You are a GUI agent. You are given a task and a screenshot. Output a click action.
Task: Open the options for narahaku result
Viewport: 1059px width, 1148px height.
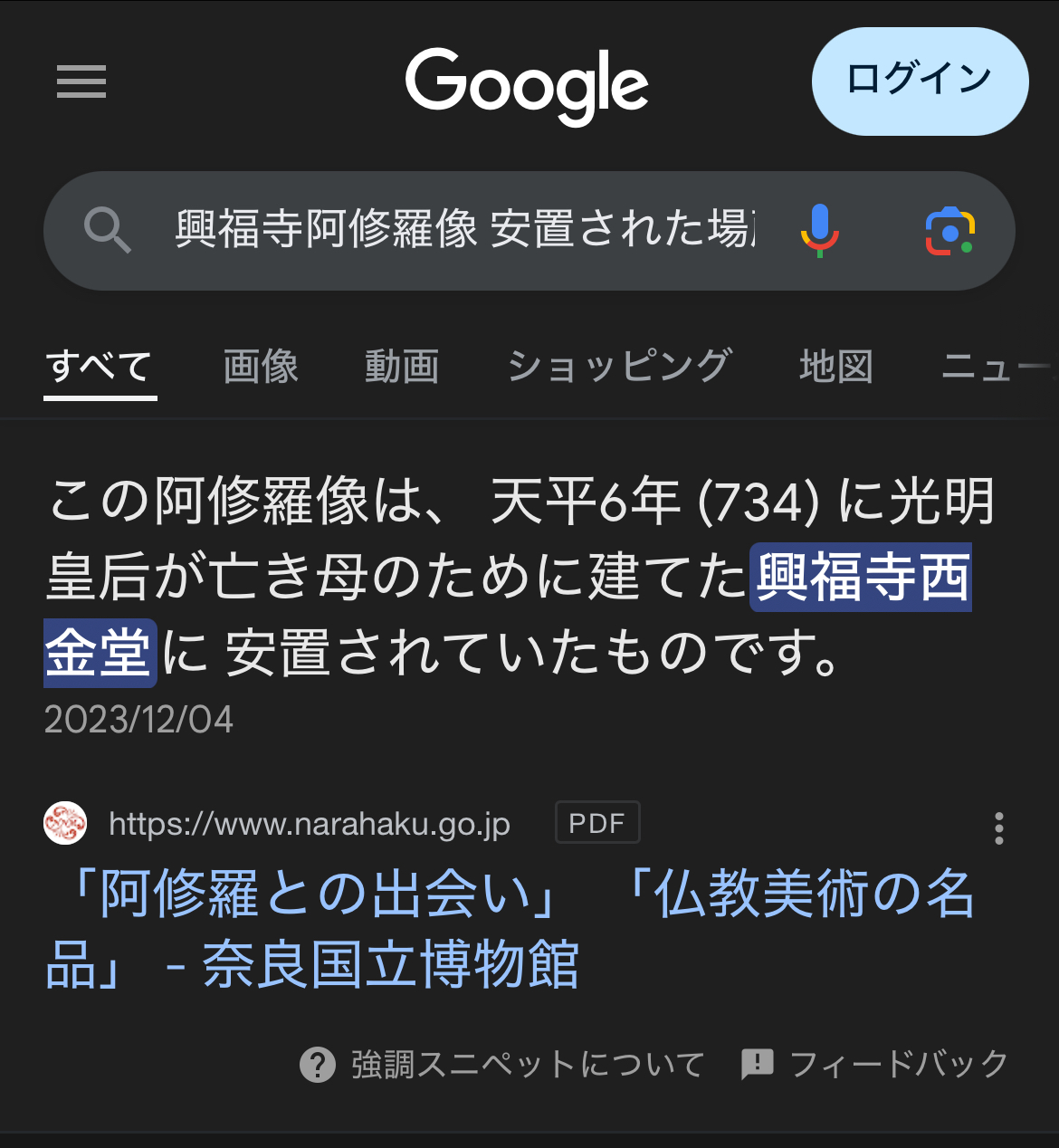click(x=998, y=828)
